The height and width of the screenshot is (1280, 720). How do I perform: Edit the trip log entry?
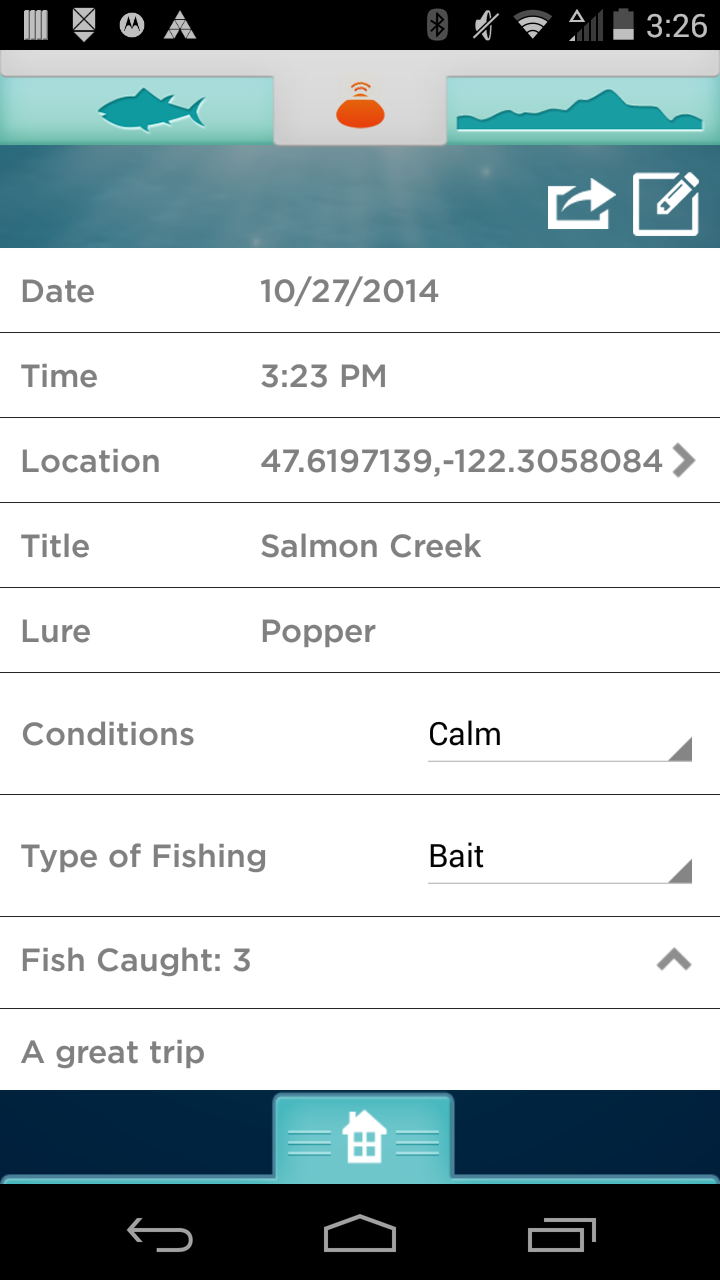666,204
